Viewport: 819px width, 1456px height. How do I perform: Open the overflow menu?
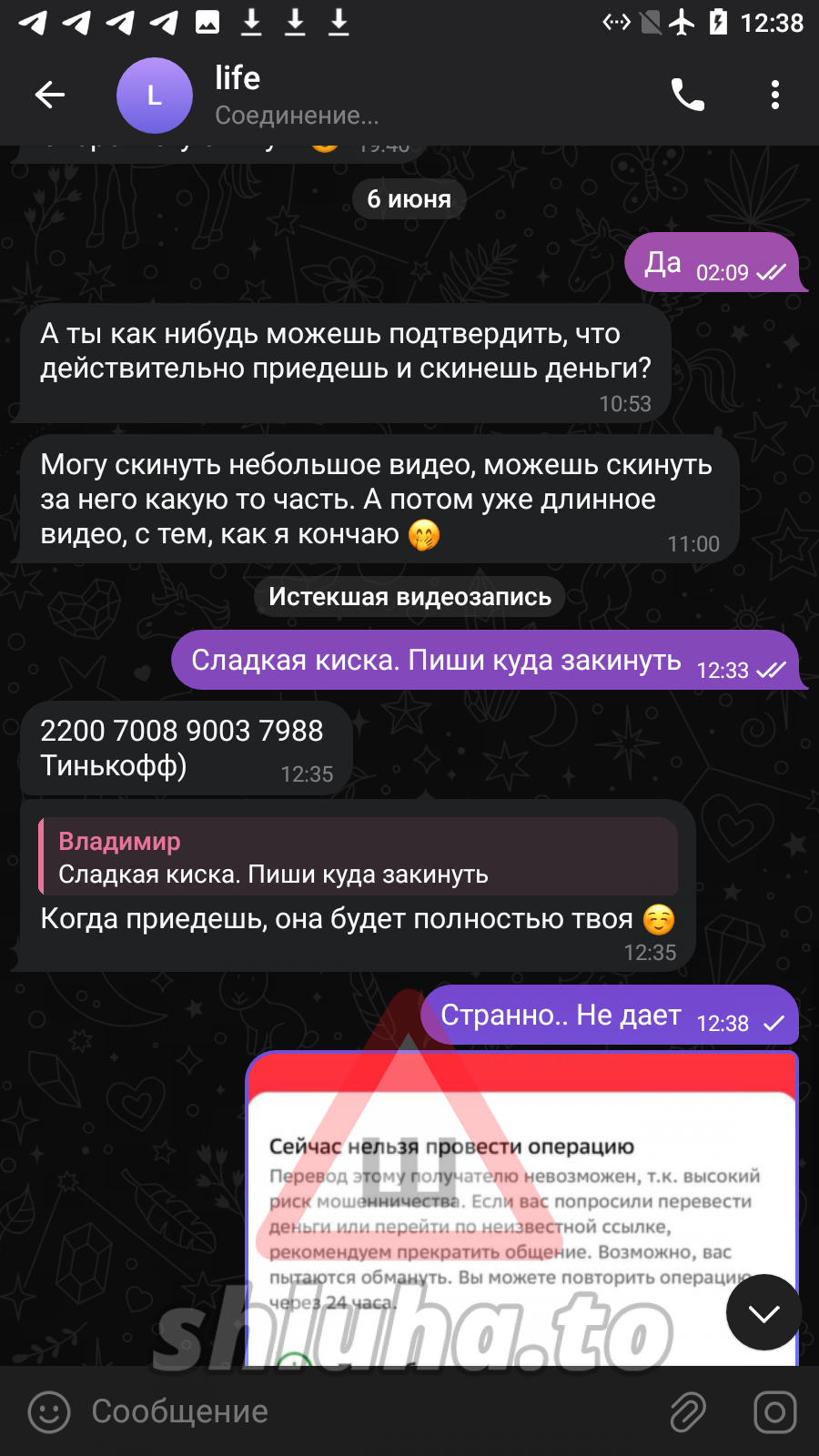(x=774, y=95)
